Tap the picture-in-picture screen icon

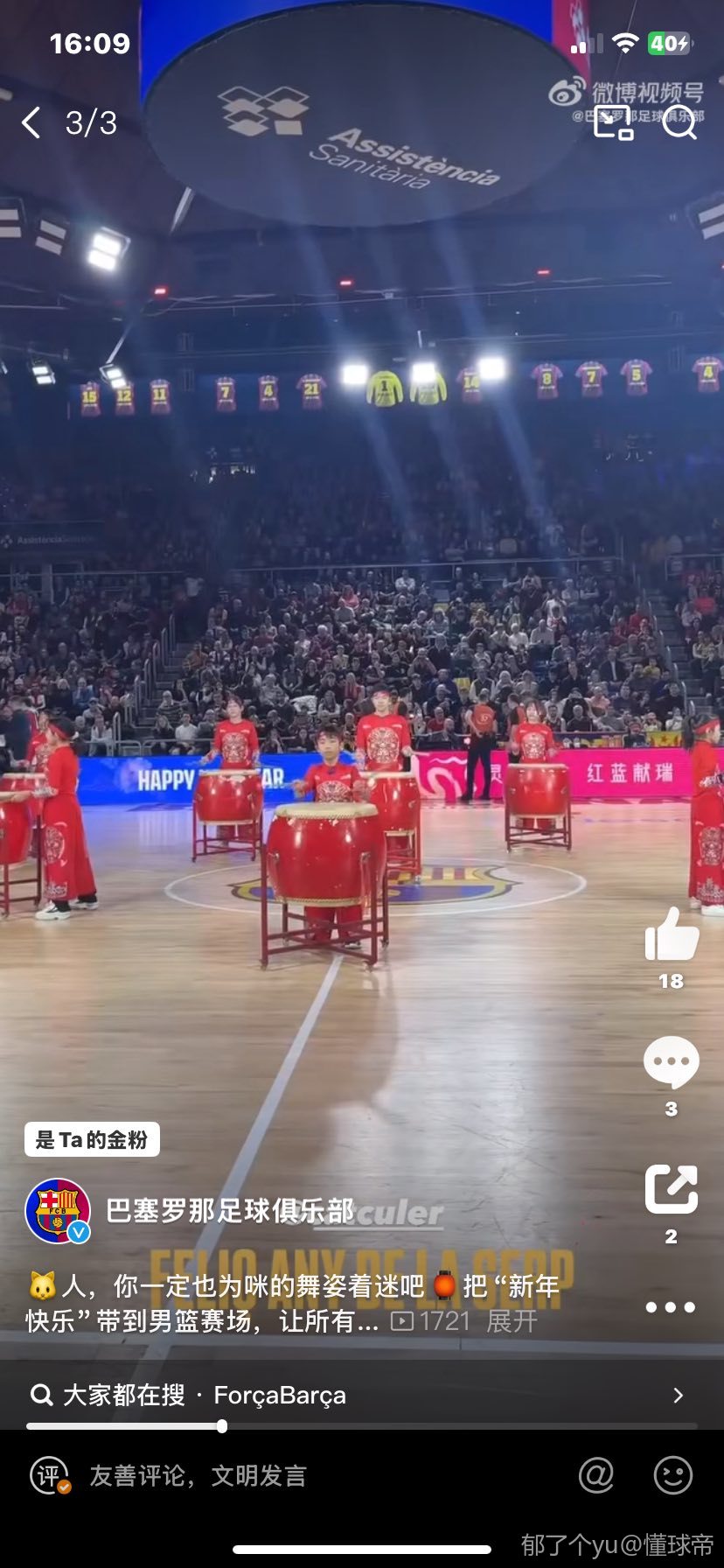613,123
